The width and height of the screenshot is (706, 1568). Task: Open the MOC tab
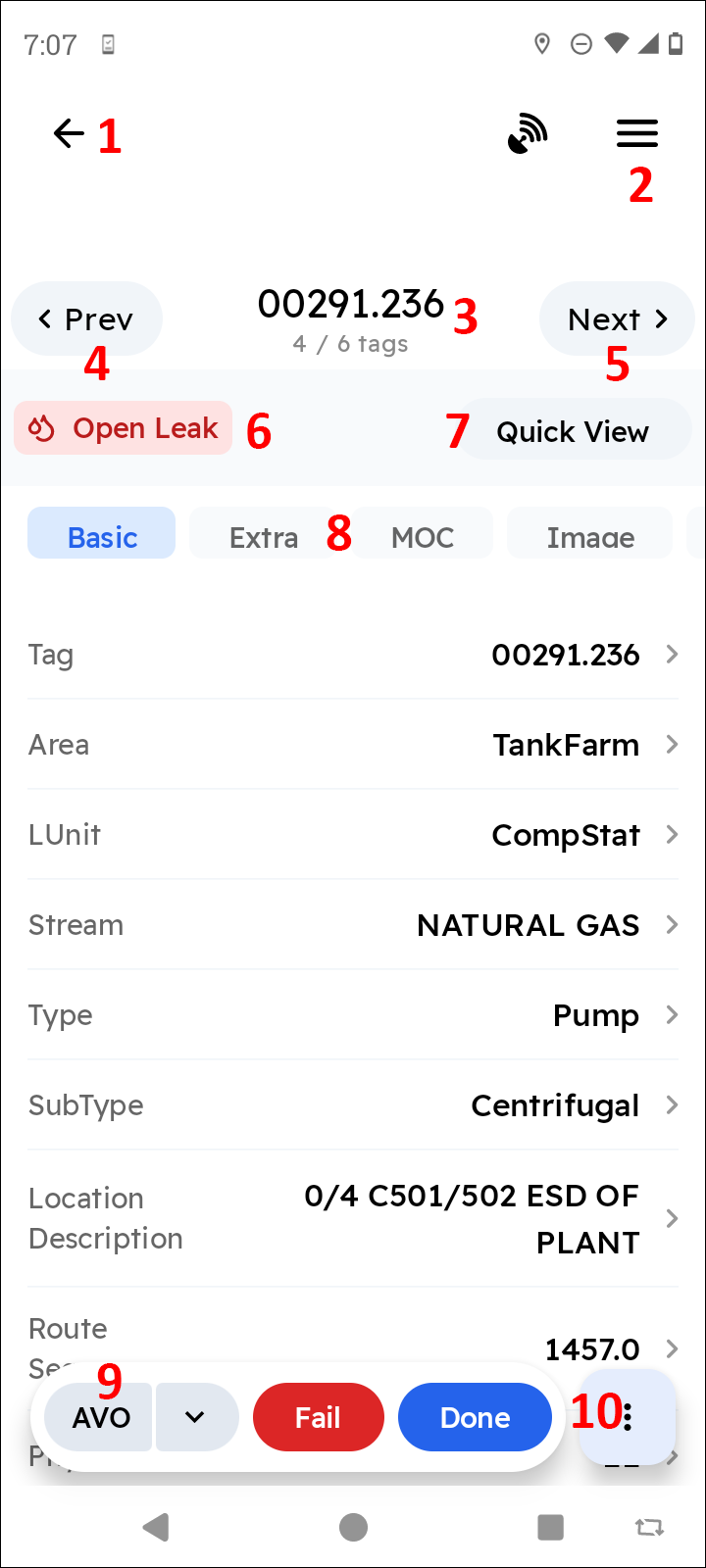[424, 537]
